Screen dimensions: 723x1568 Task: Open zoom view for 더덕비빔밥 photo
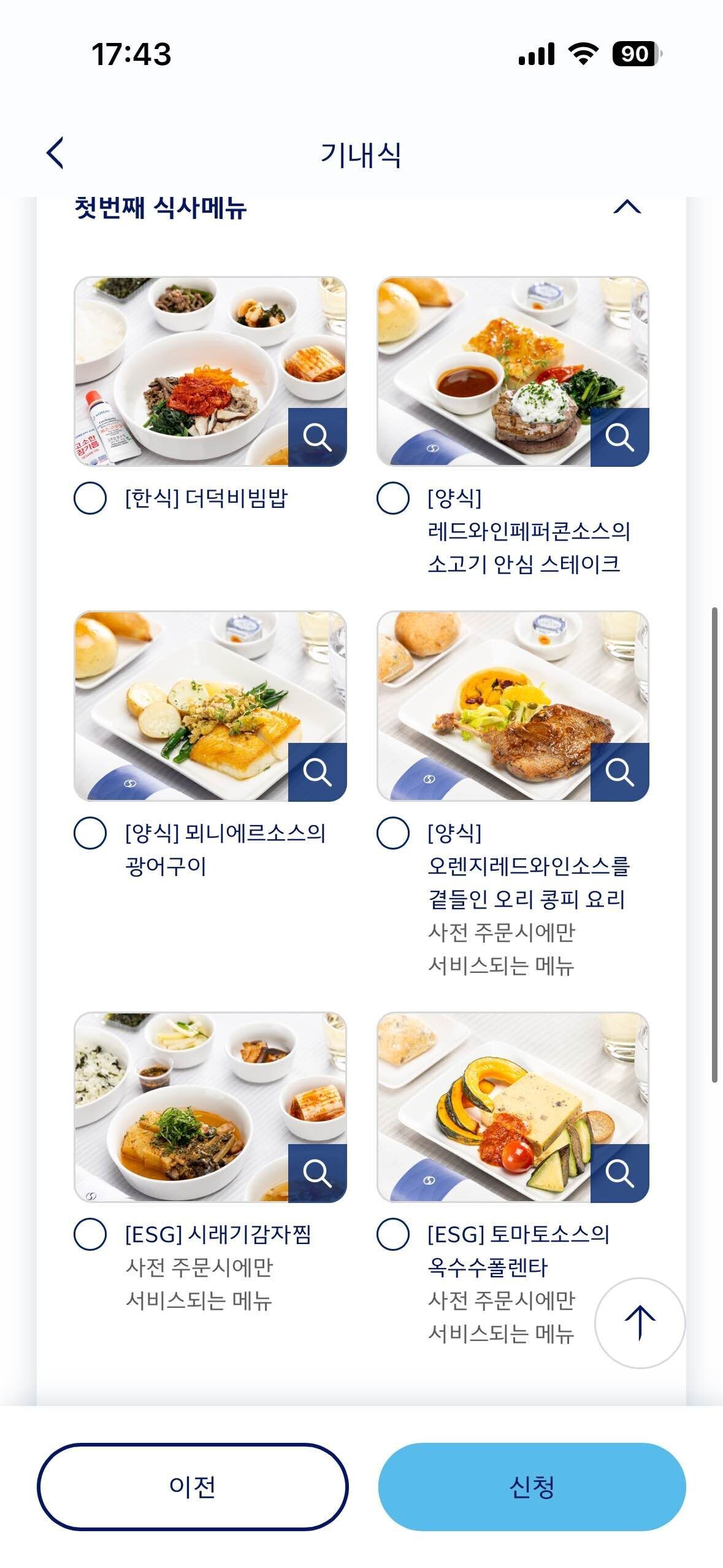click(316, 437)
